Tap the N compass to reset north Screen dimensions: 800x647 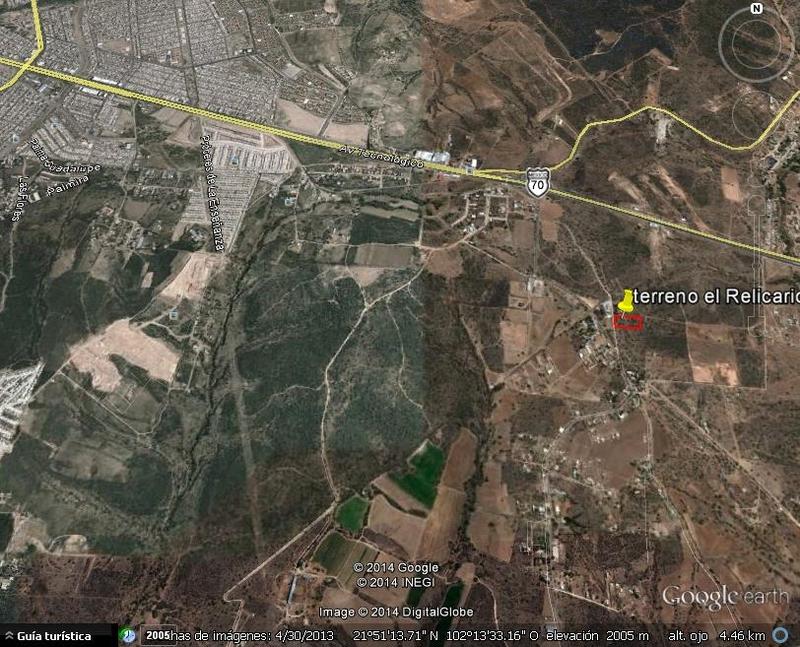tap(757, 8)
